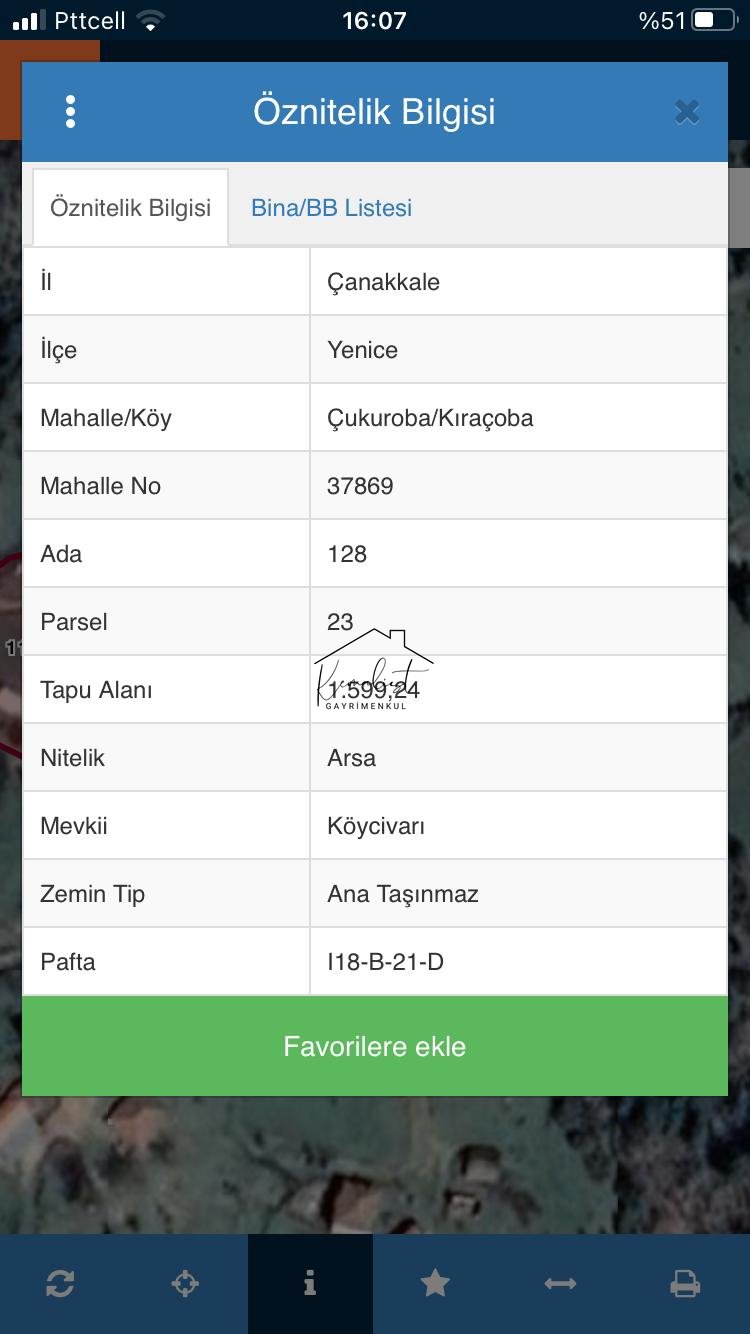Screen dimensions: 750x1334
Task: Tap the crosshair location icon
Action: click(185, 1283)
